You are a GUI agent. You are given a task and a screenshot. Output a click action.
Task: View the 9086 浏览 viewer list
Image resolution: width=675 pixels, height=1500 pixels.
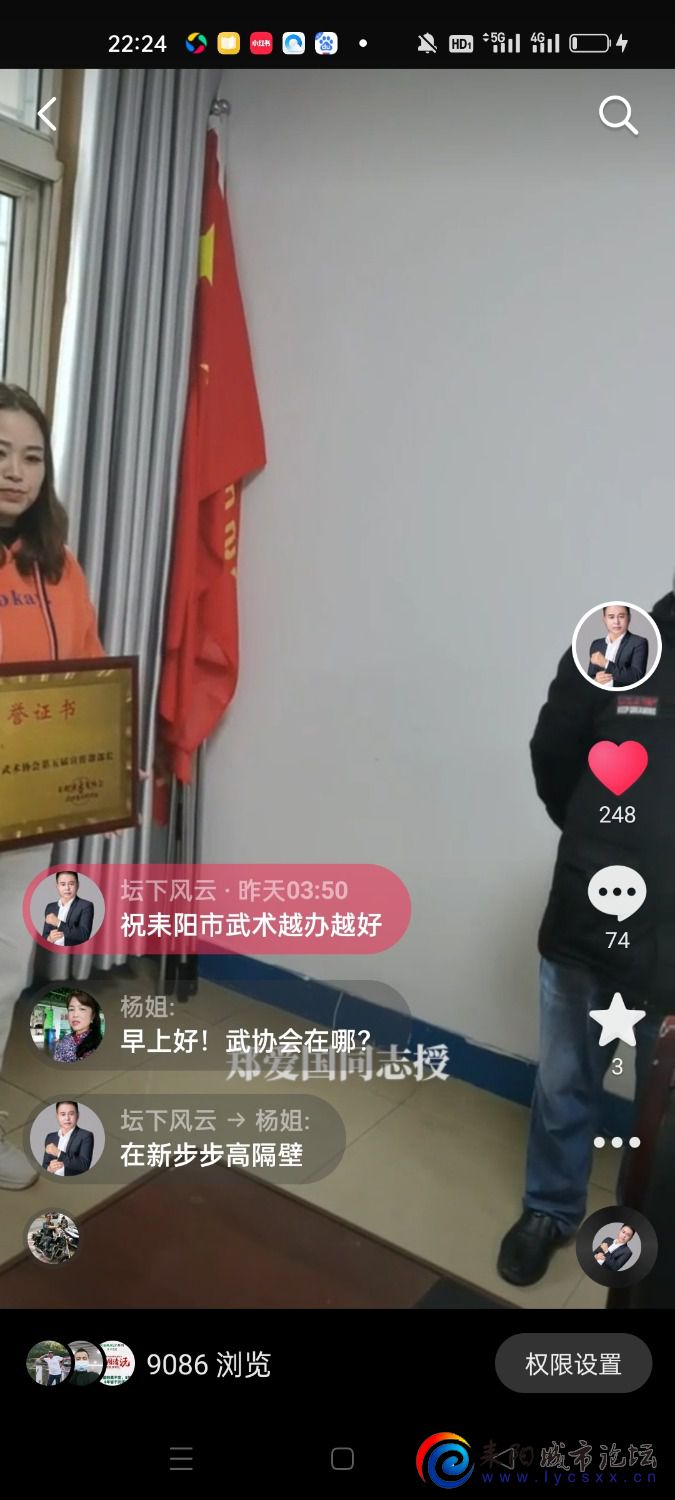tap(150, 1364)
